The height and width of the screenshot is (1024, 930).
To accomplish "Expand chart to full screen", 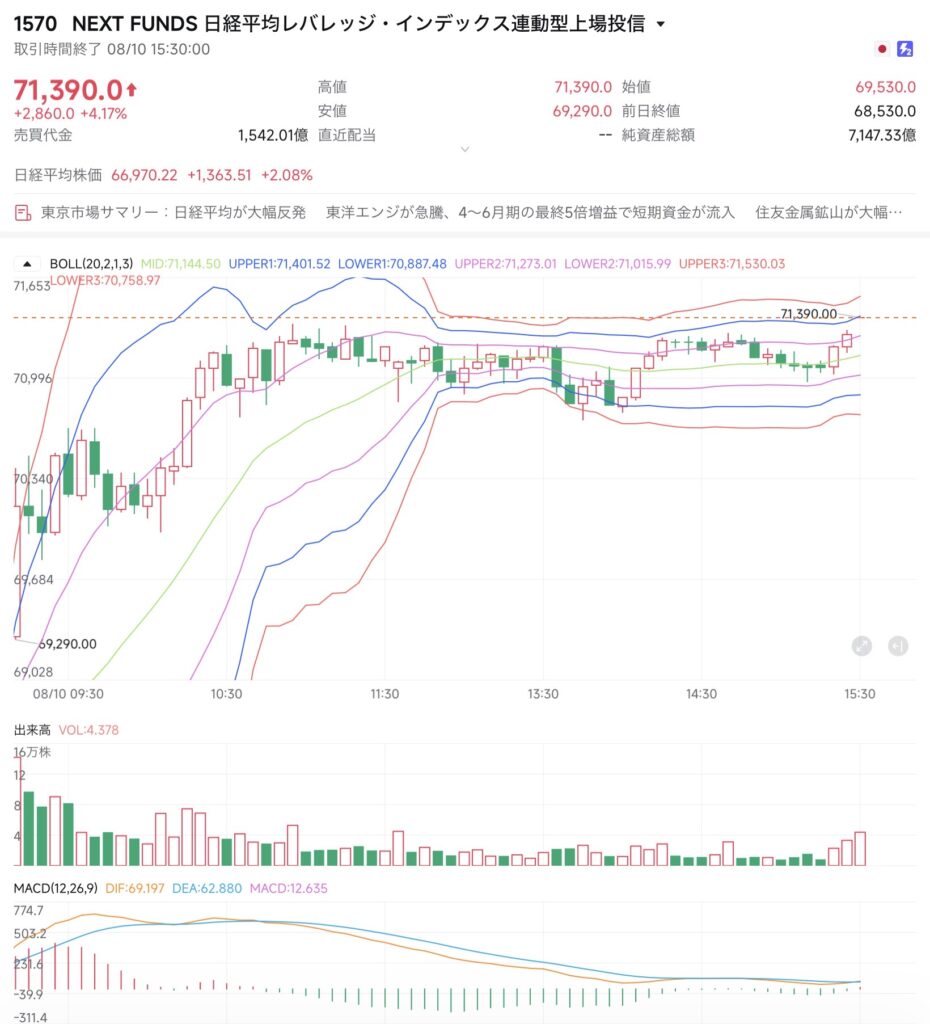I will click(862, 646).
